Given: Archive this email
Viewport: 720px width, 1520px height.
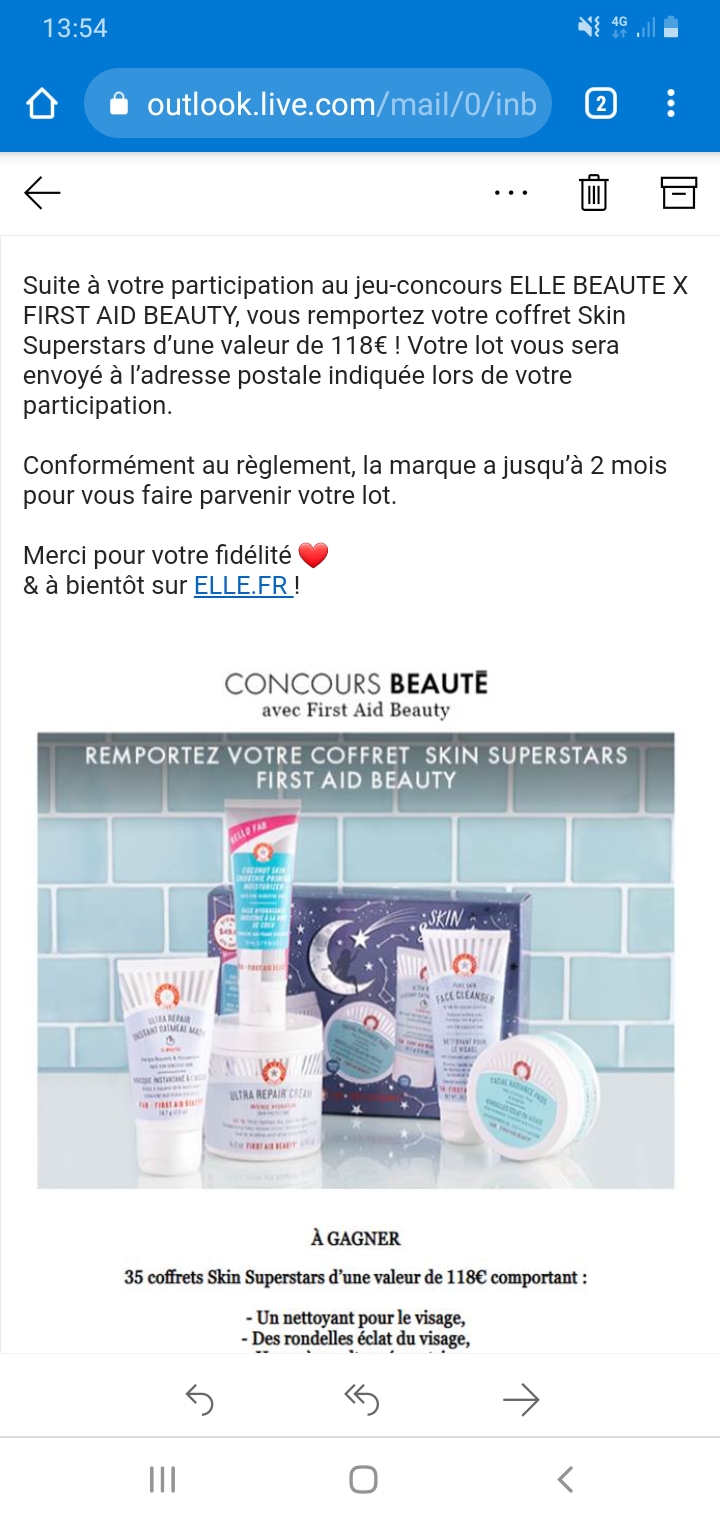Looking at the screenshot, I should tap(678, 193).
